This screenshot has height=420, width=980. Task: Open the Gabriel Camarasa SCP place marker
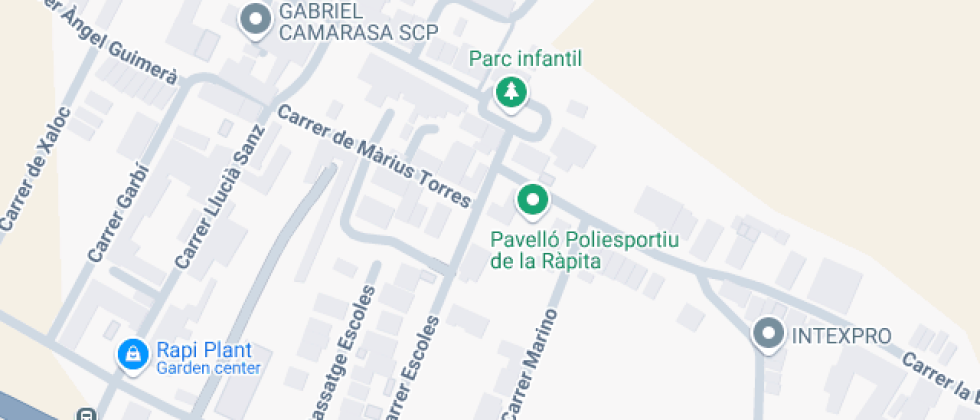(256, 22)
